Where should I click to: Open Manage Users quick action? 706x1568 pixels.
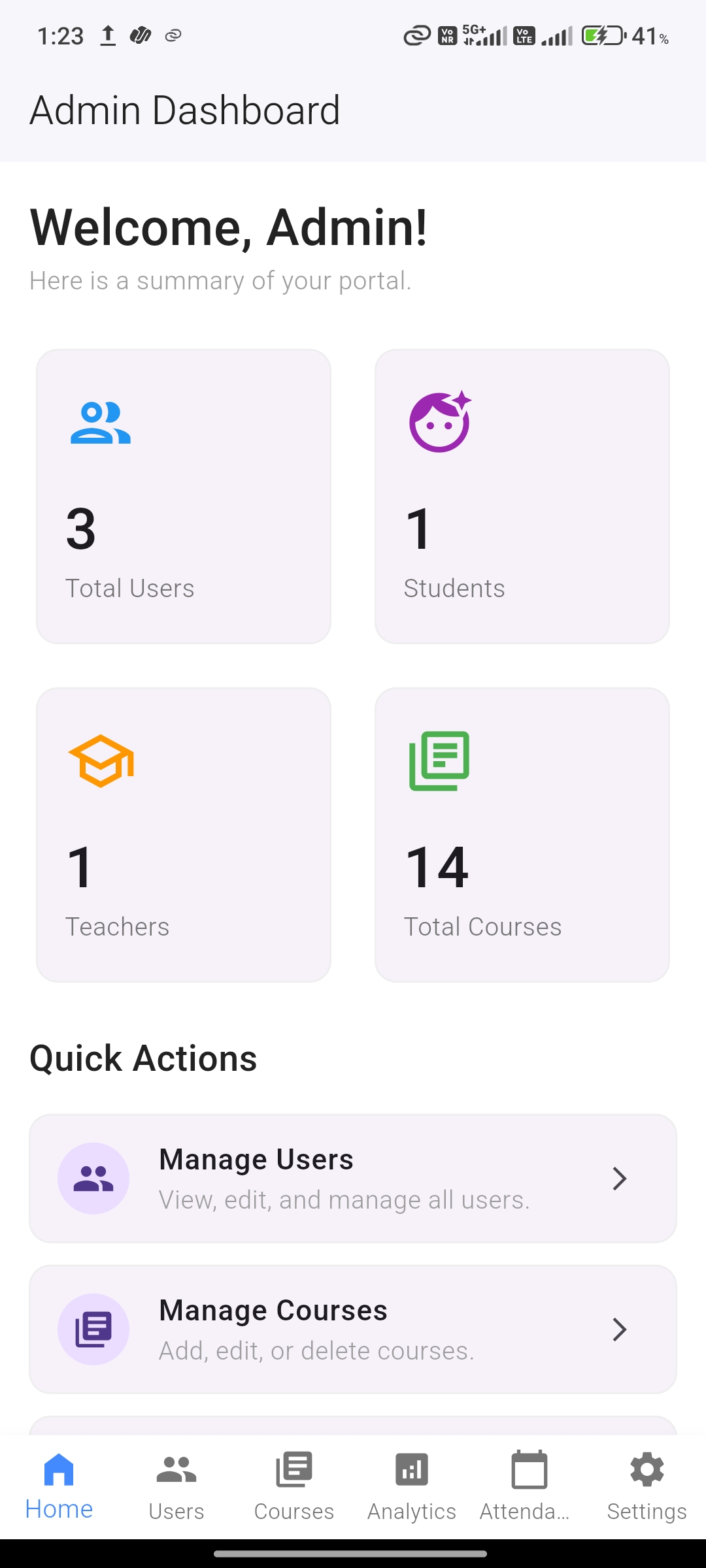point(353,1179)
